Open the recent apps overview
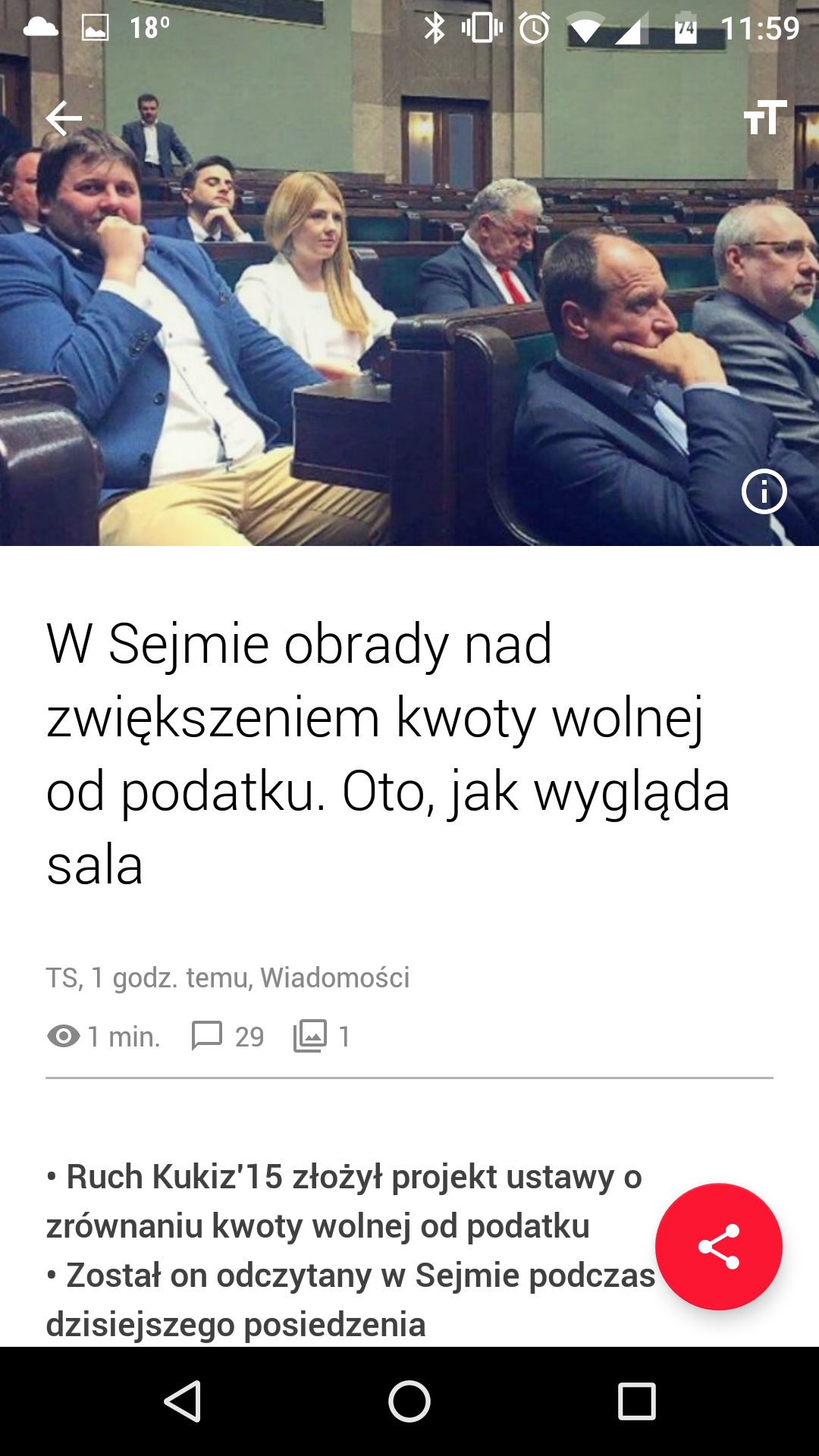This screenshot has height=1456, width=819. [637, 1401]
